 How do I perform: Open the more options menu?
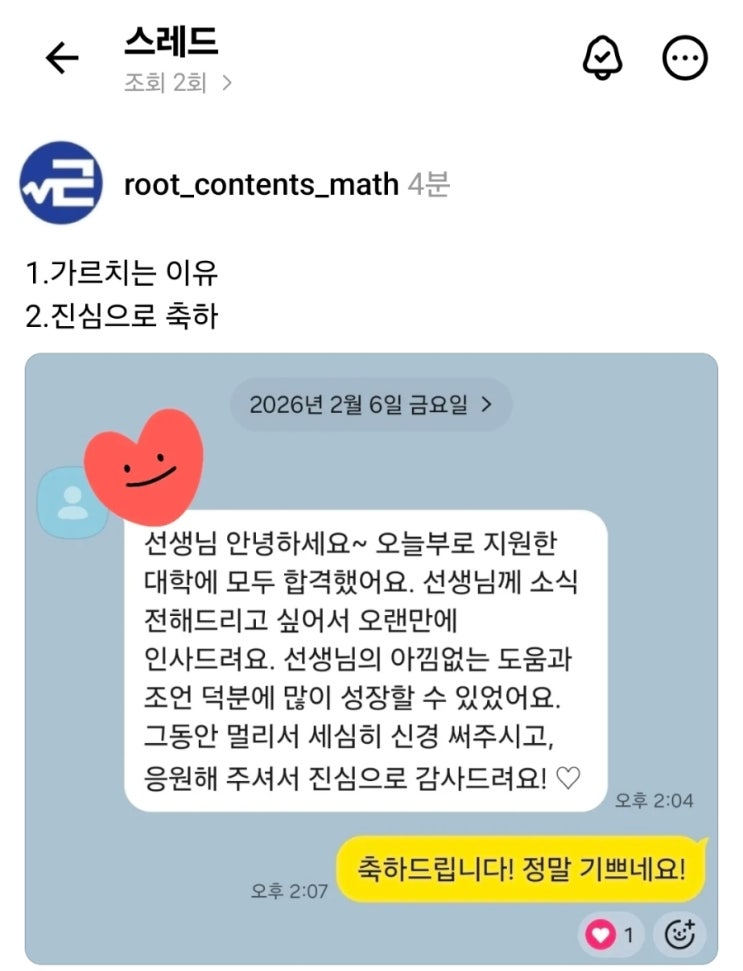686,60
